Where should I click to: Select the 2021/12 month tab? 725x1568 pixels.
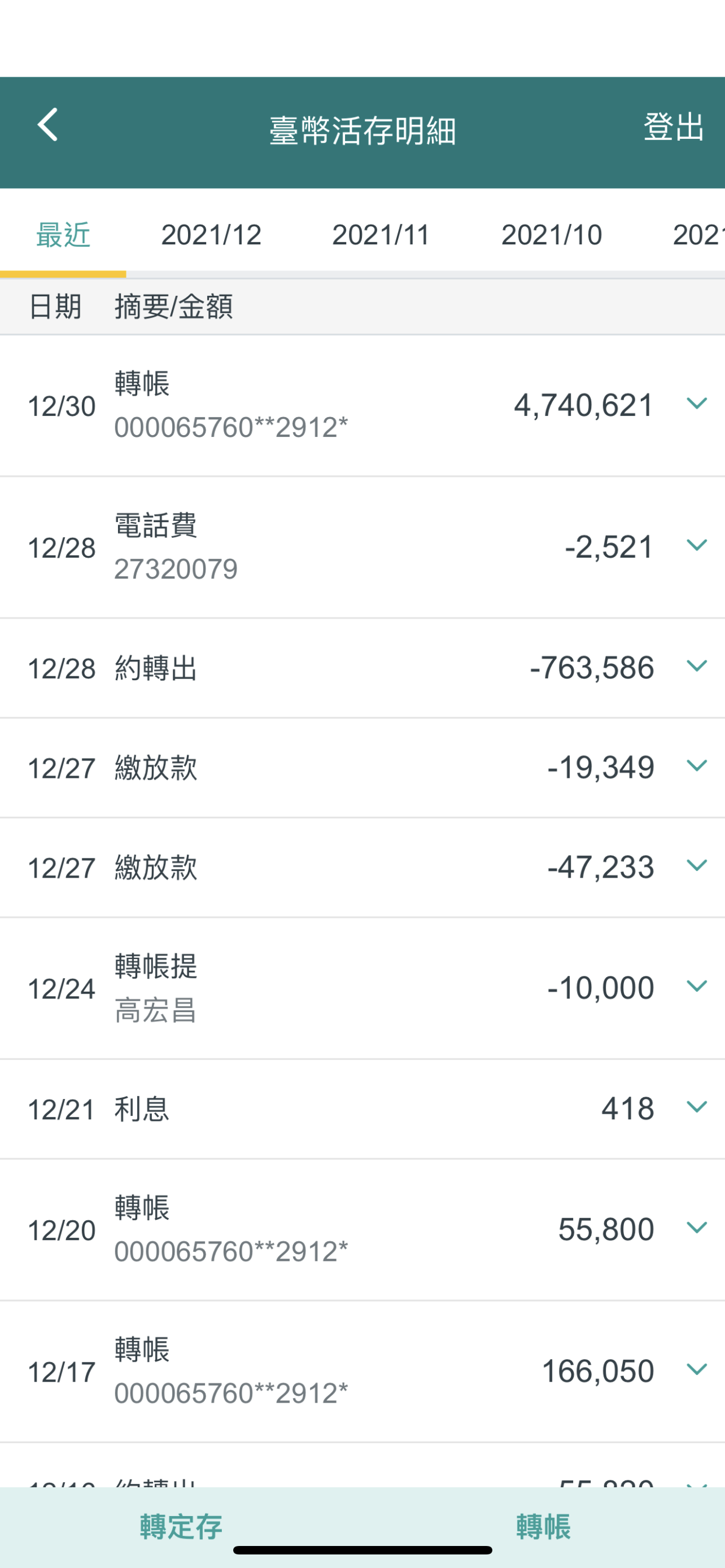[211, 235]
